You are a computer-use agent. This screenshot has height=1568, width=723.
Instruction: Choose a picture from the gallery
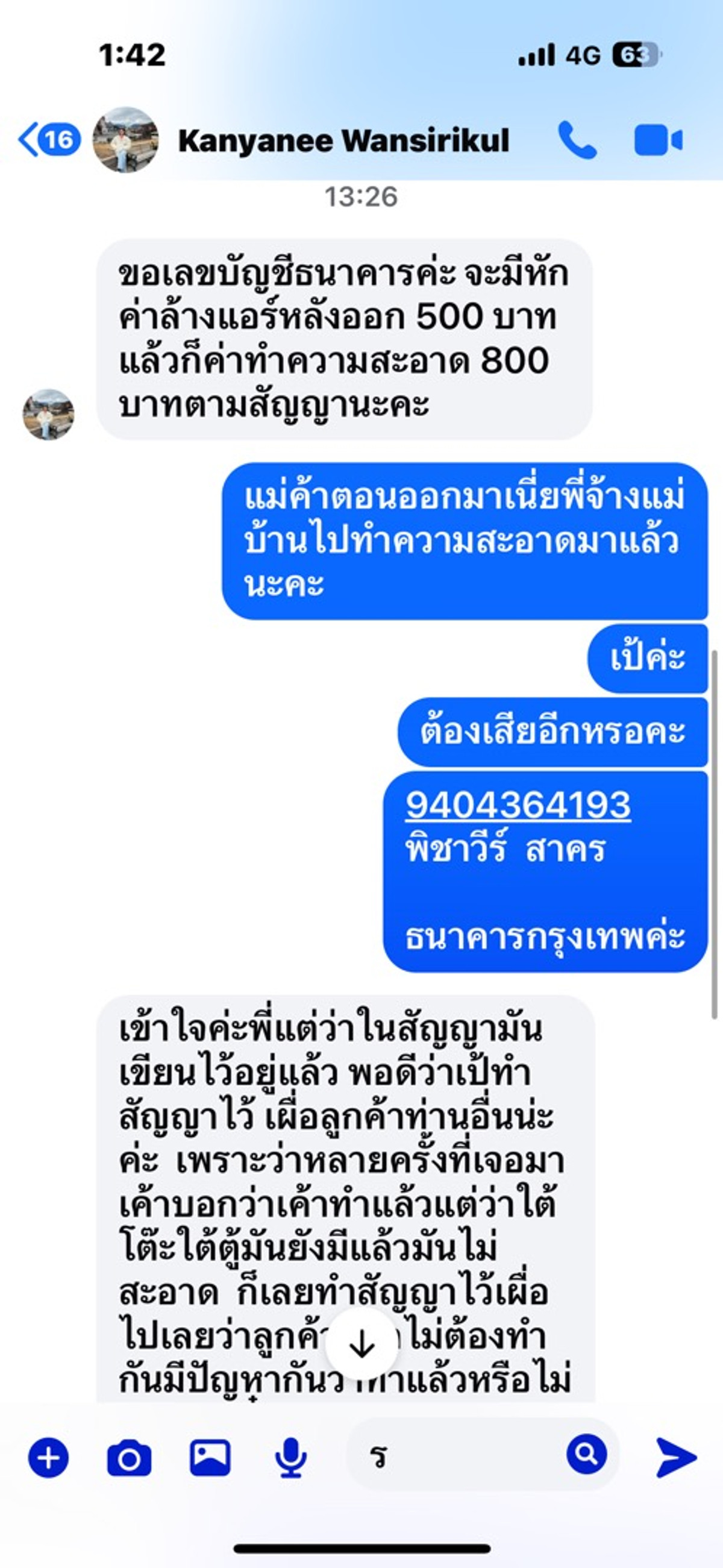(x=210, y=1457)
